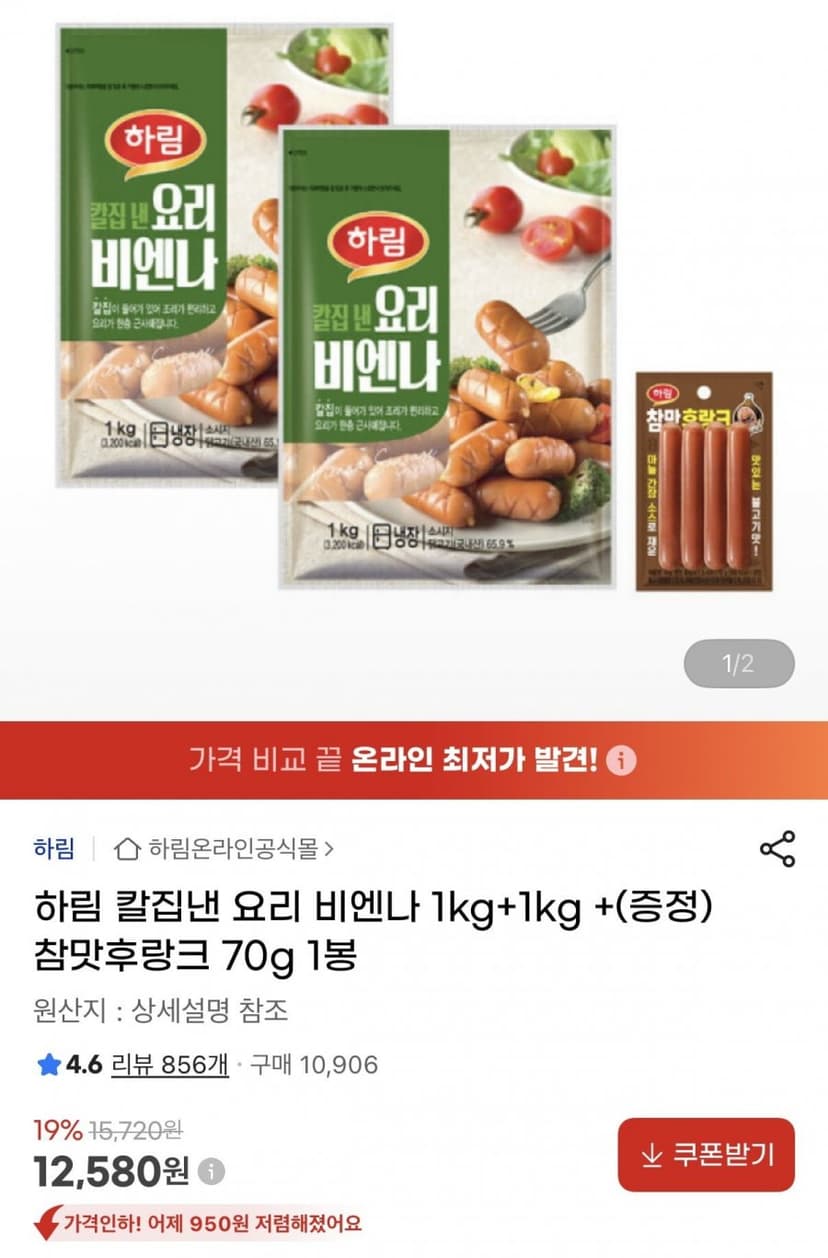828x1258 pixels.
Task: Open the 하림온라인공식몰 store link
Action: pos(225,849)
